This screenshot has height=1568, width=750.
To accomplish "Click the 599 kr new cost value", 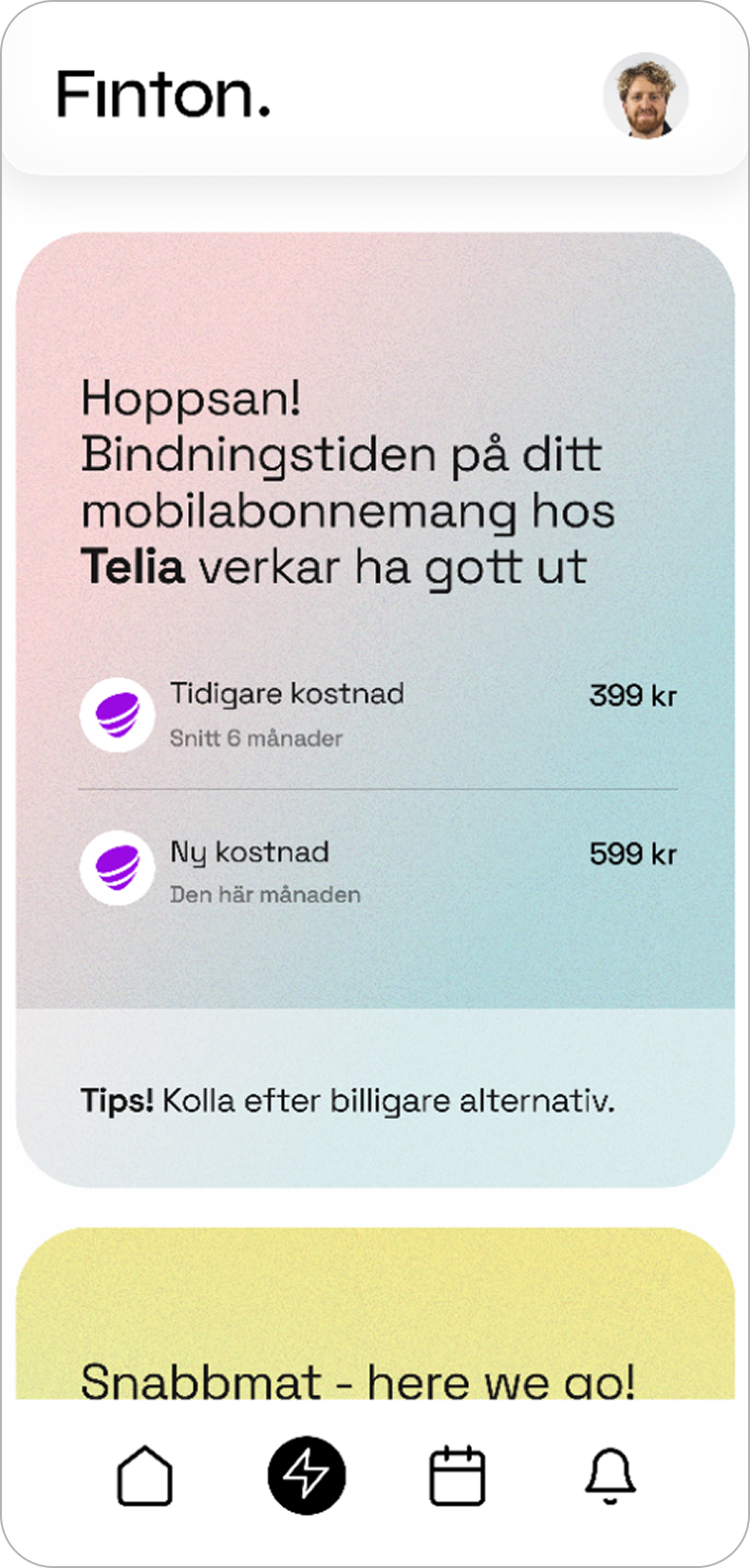I will coord(632,853).
